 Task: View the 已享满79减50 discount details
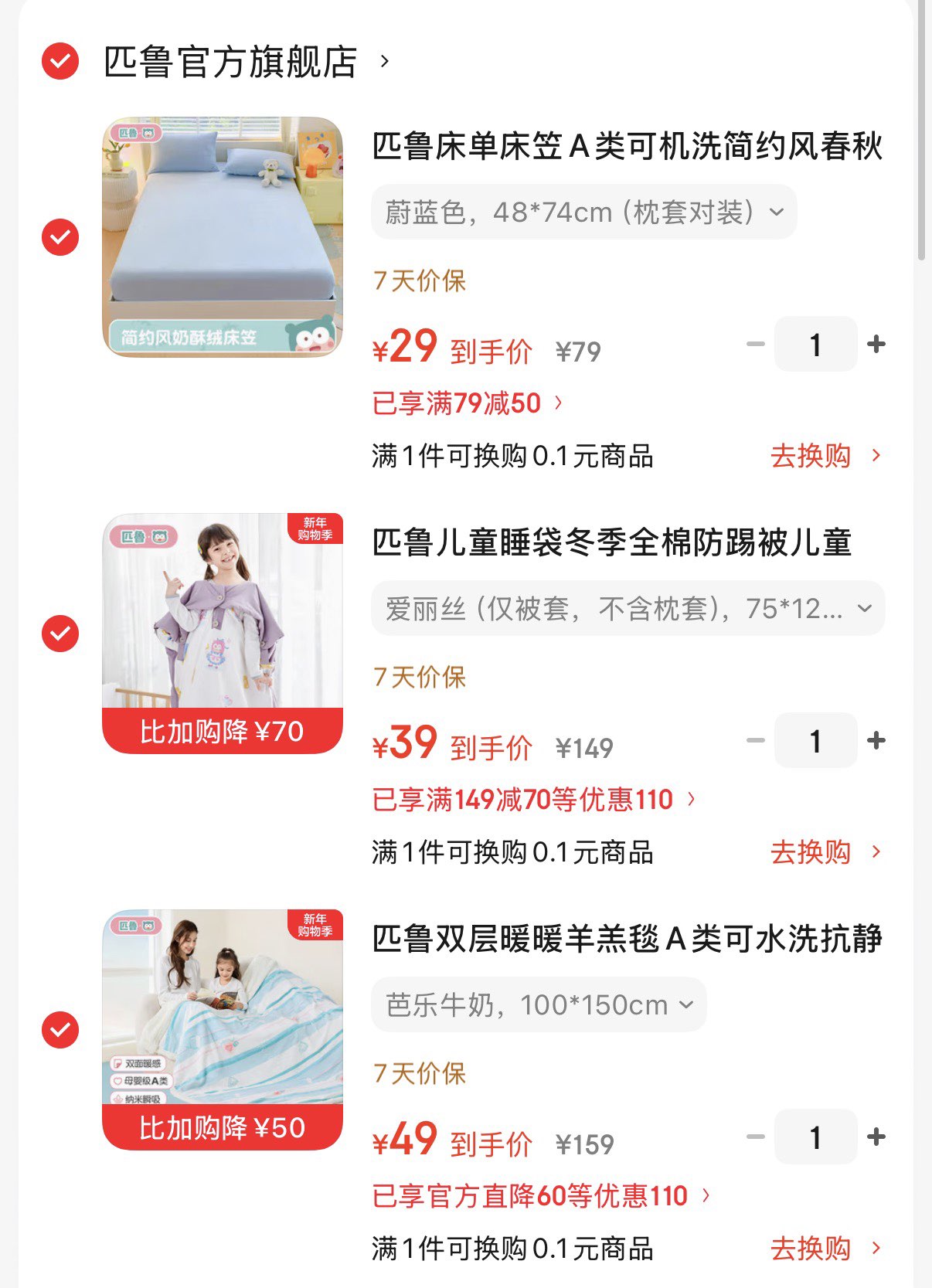[467, 403]
